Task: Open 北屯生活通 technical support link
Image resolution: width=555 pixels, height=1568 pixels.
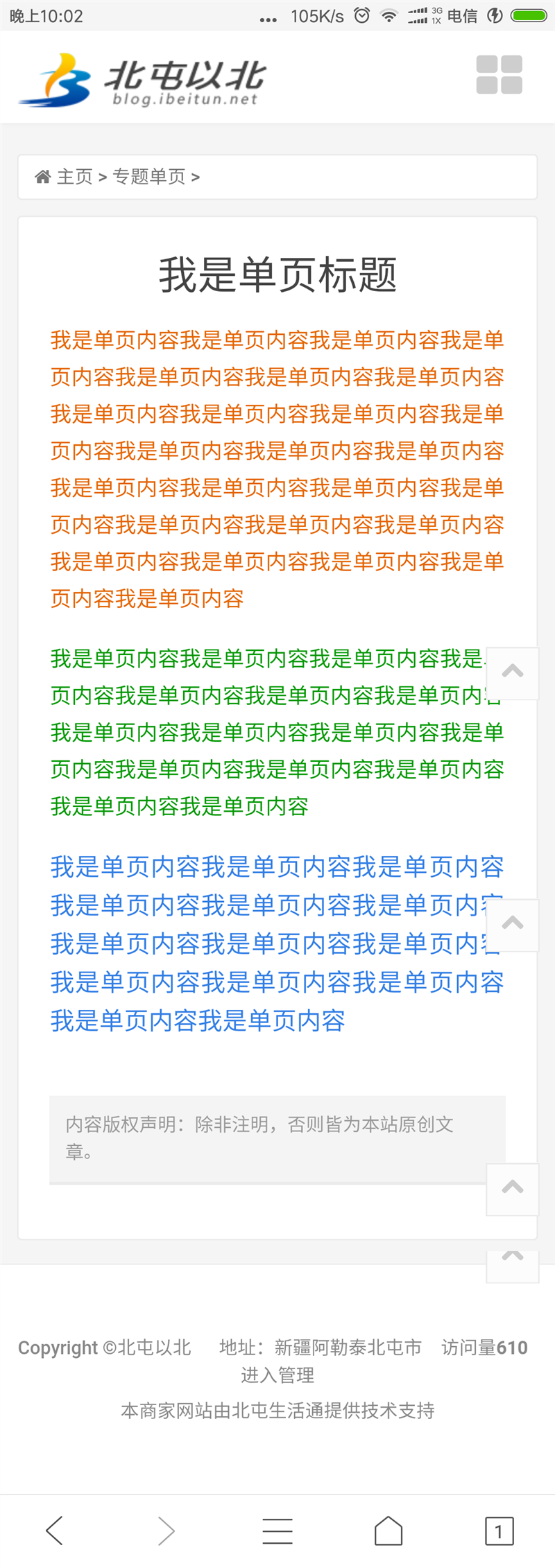Action: coord(277,1410)
